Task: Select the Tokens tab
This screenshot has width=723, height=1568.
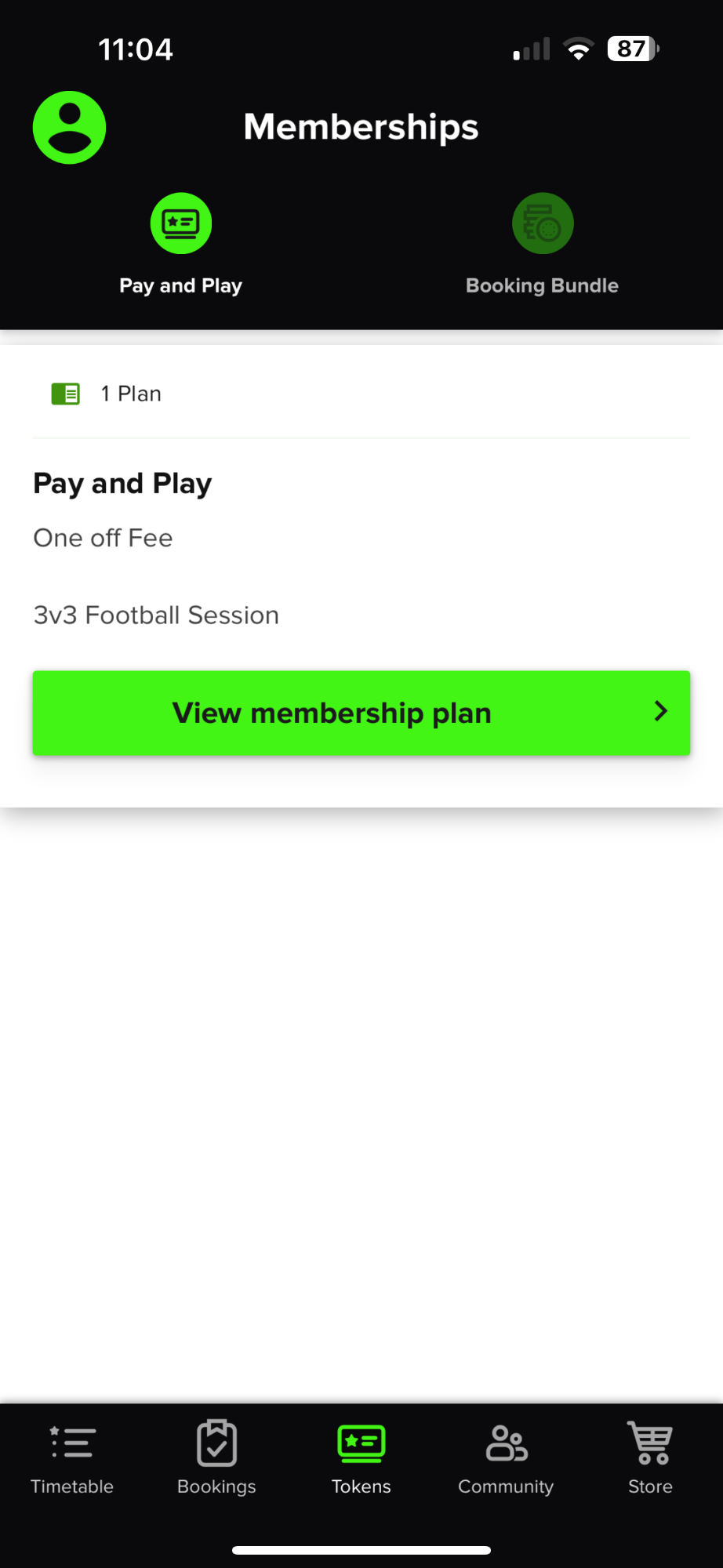Action: click(x=361, y=1458)
